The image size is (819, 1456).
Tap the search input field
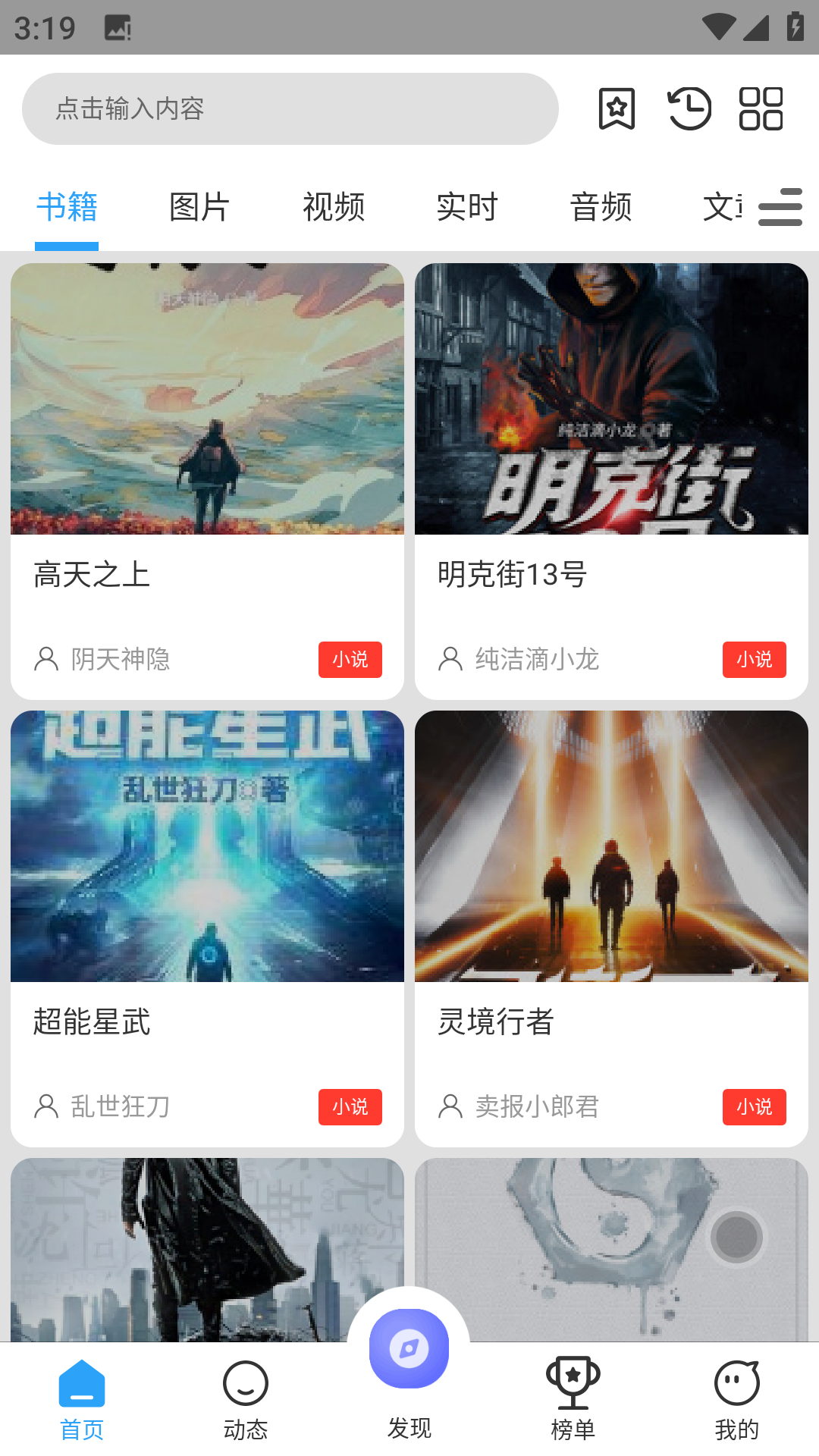[290, 108]
